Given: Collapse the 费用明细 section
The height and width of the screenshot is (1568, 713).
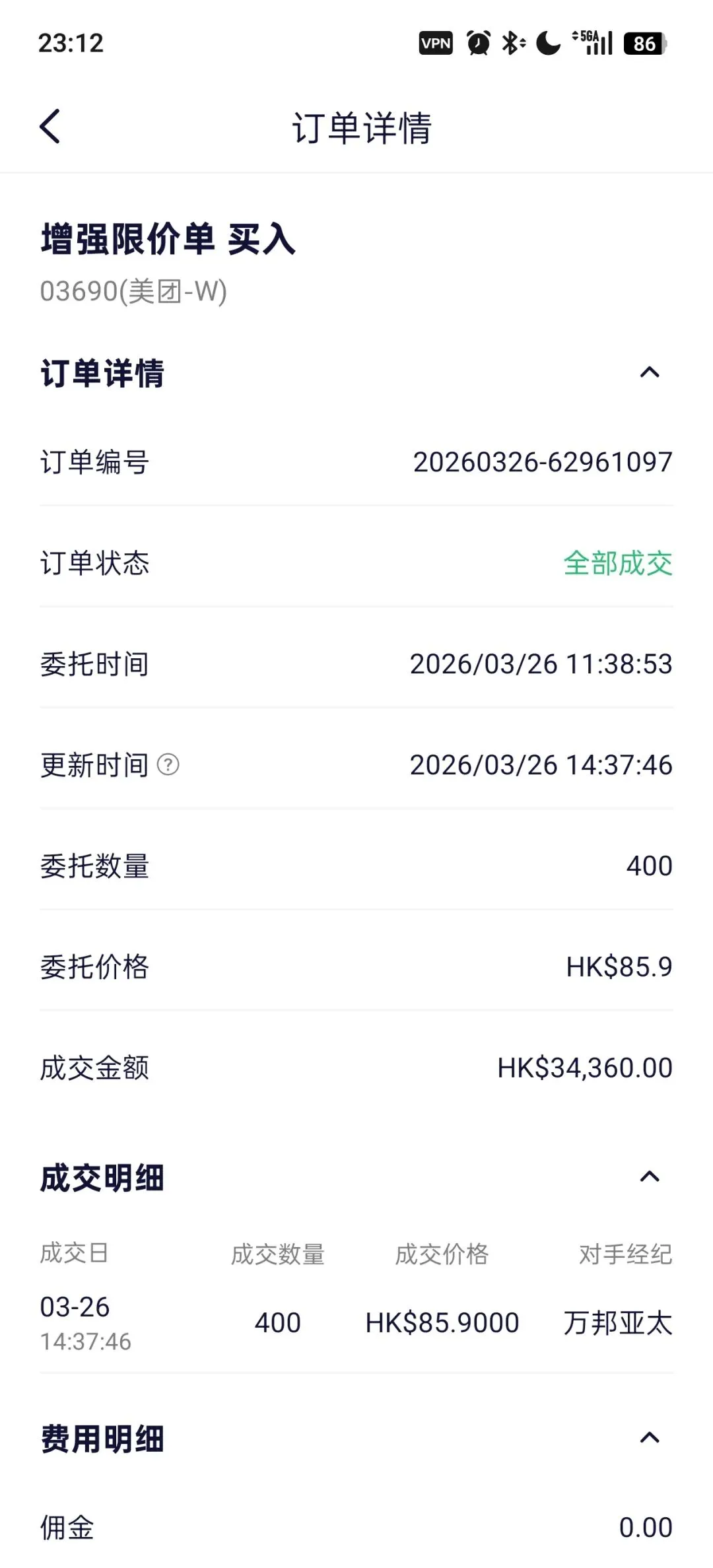Looking at the screenshot, I should point(650,1437).
